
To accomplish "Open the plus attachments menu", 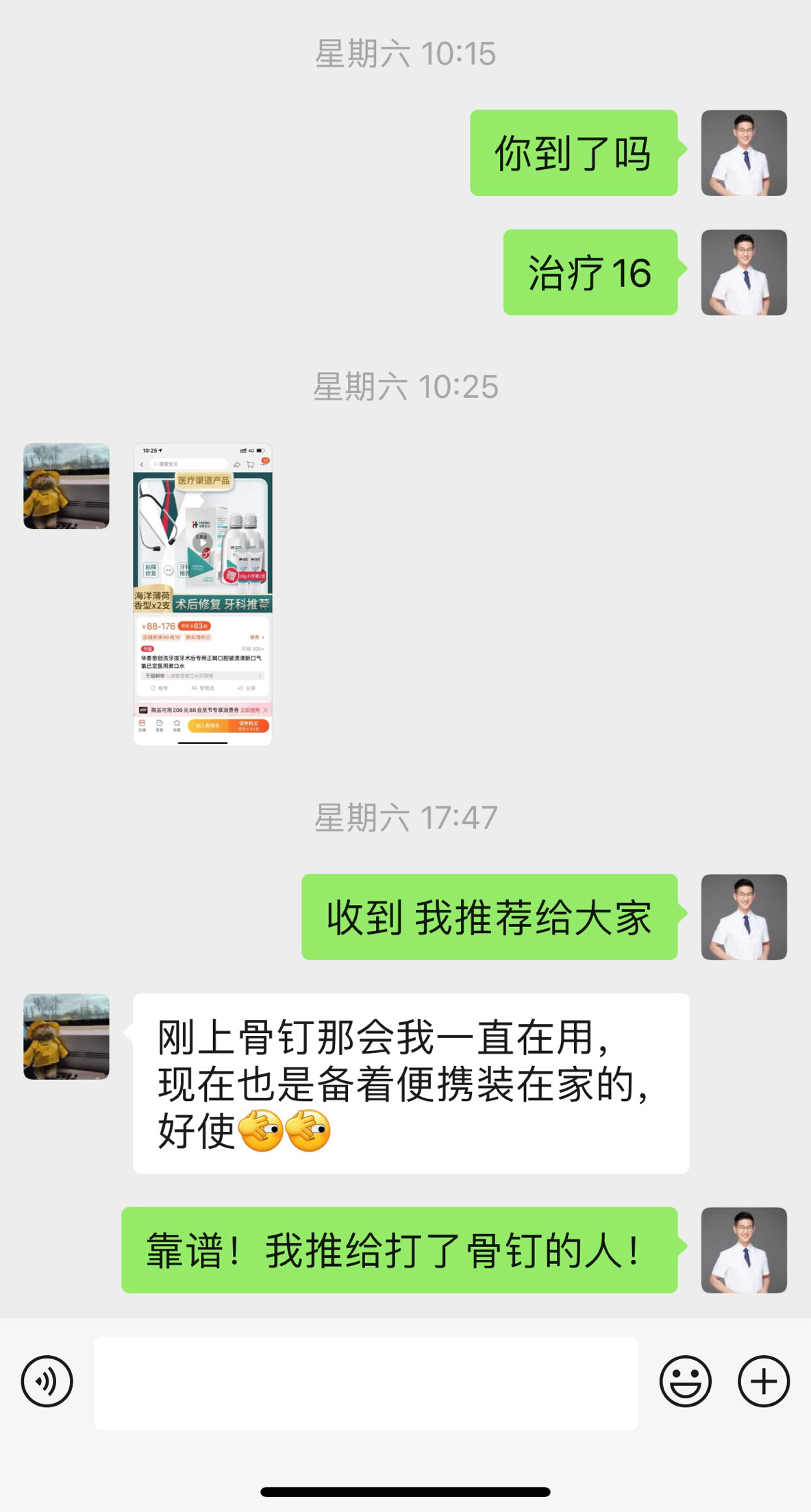I will 763,1380.
